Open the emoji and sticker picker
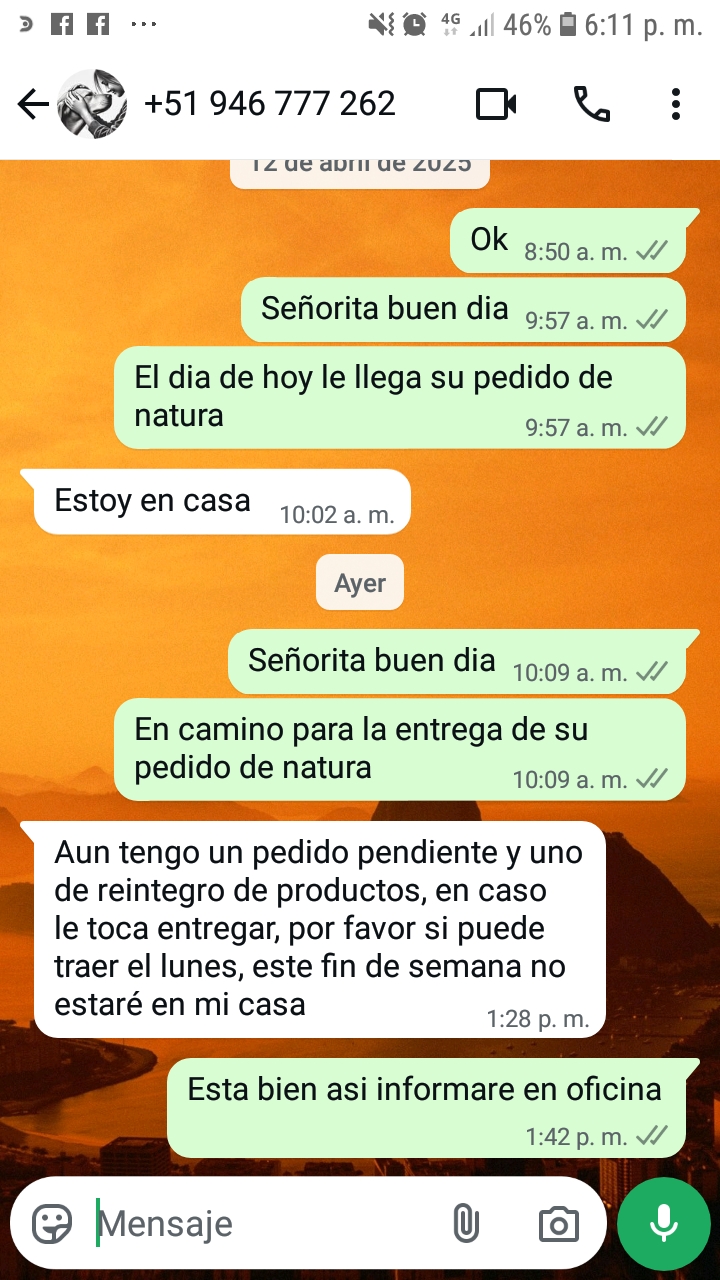This screenshot has height=1280, width=720. (x=52, y=1223)
